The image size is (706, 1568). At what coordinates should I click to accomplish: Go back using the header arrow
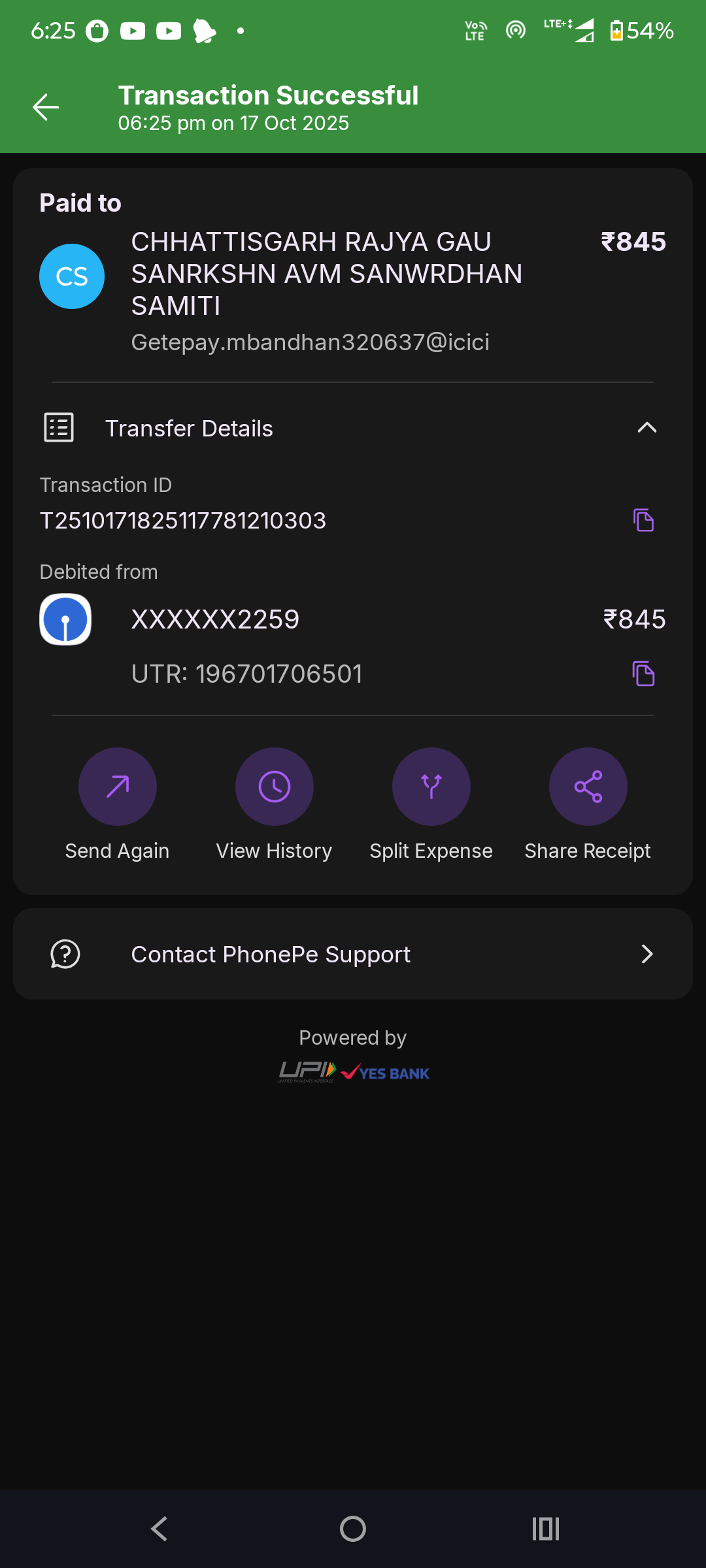[x=46, y=107]
